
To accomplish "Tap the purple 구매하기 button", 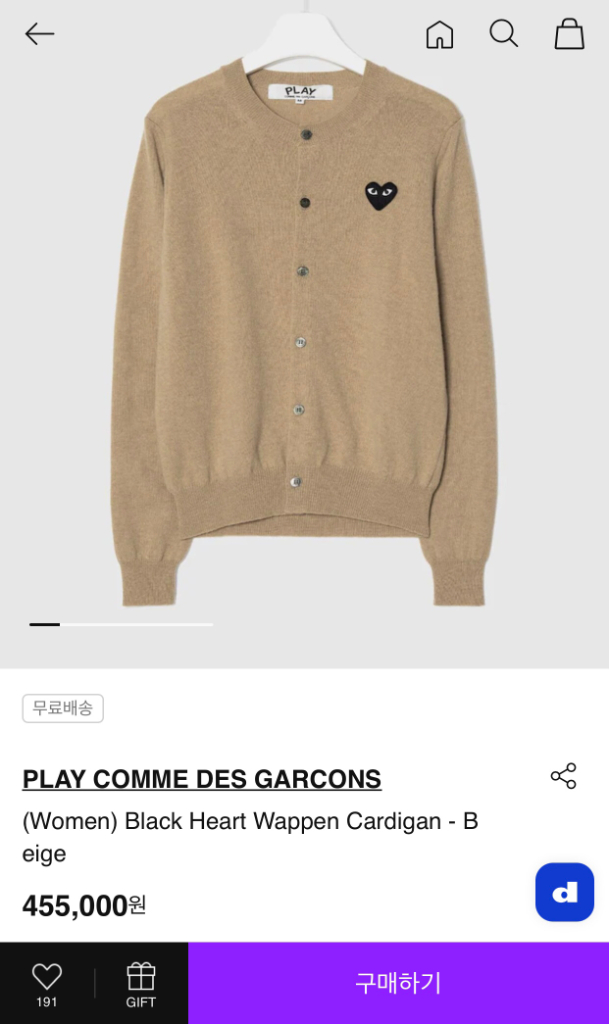I will coord(398,983).
